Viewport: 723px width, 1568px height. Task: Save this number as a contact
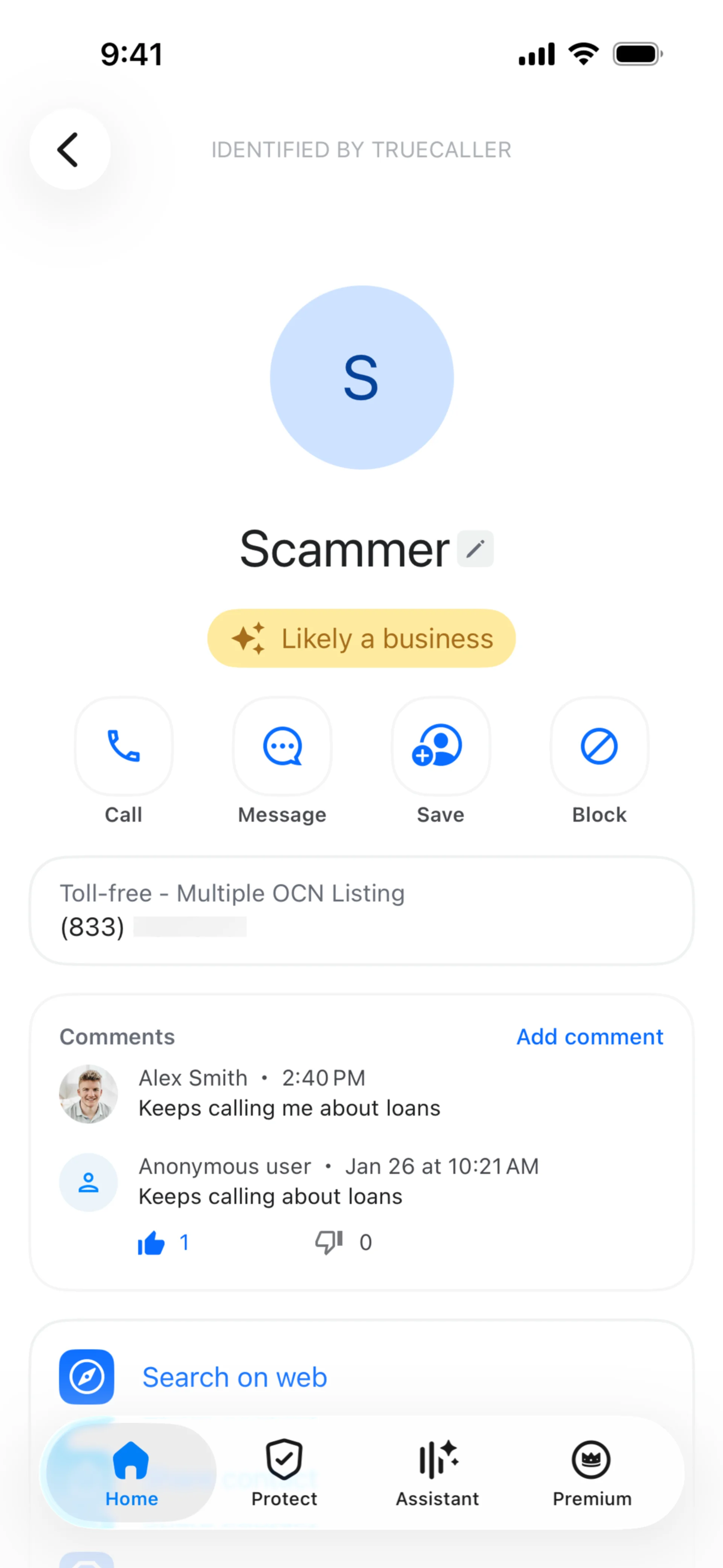click(x=440, y=746)
